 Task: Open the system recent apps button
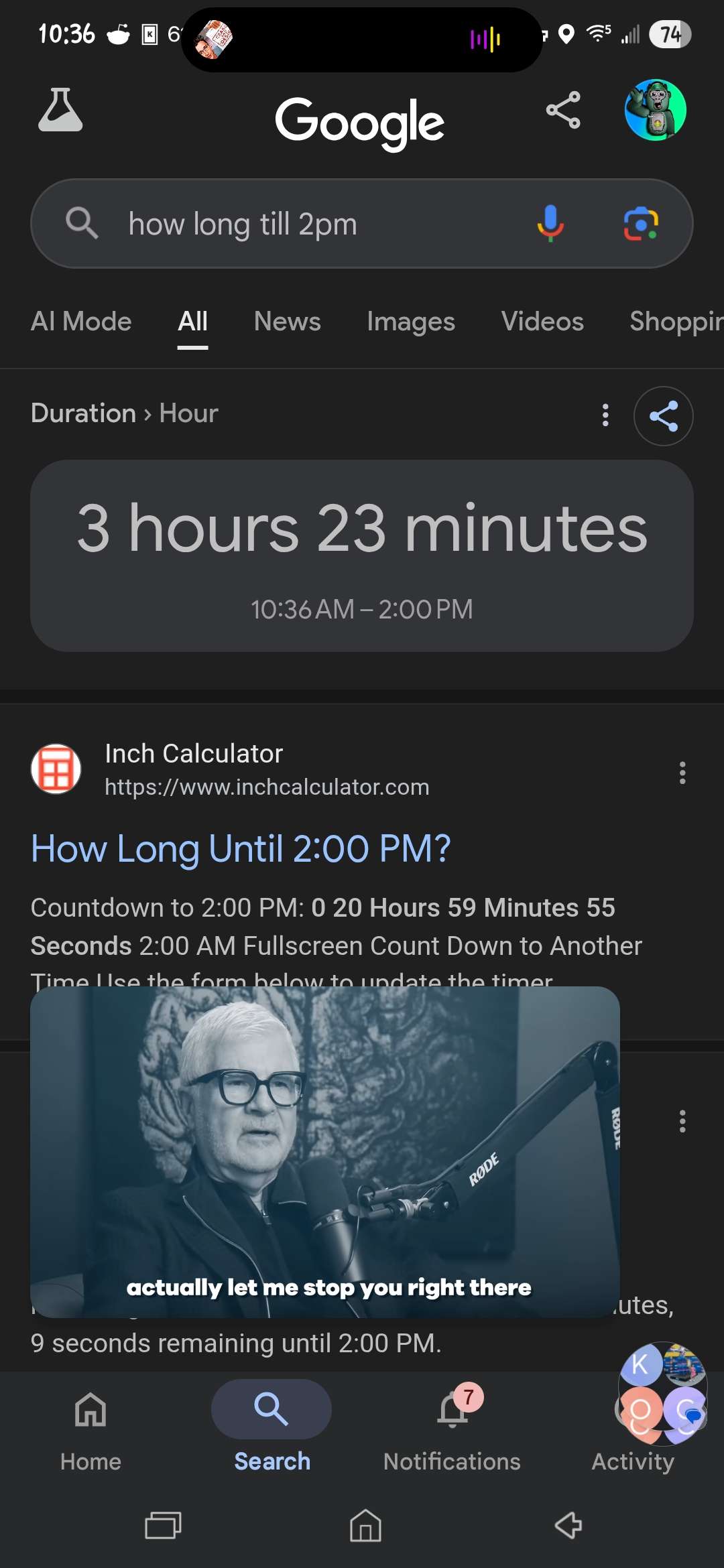(x=163, y=1526)
